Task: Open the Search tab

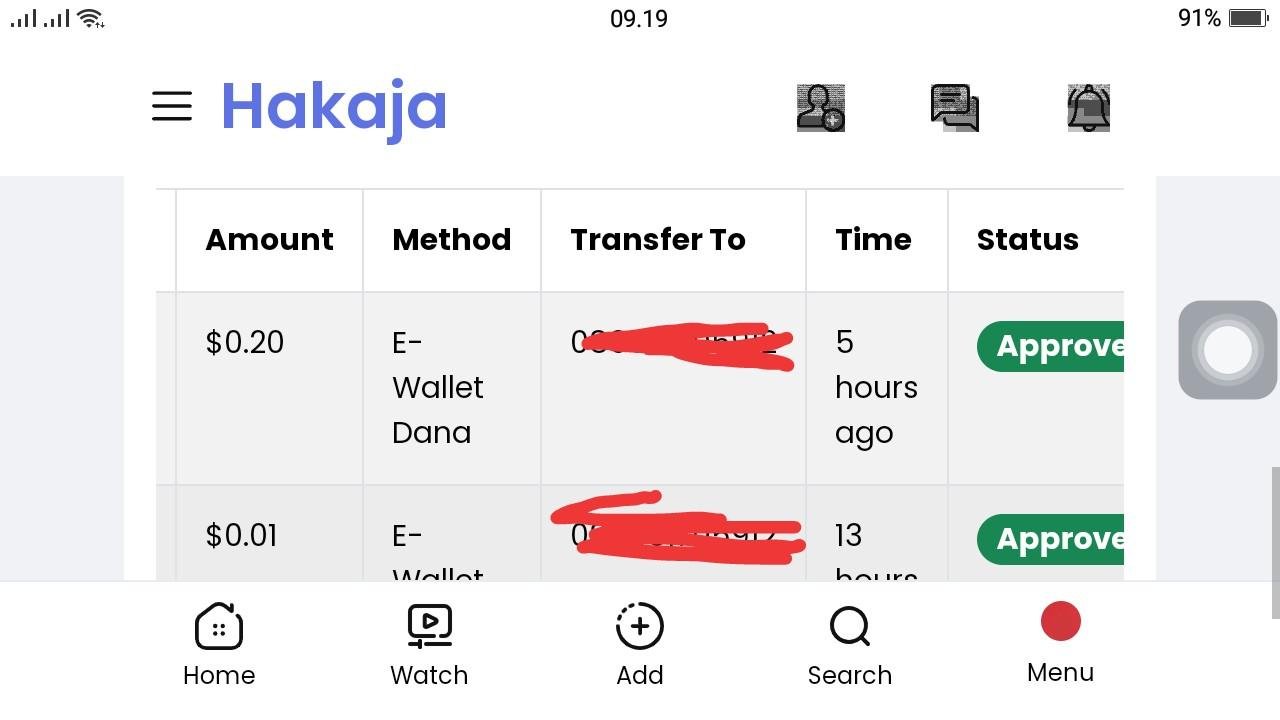Action: coord(849,645)
